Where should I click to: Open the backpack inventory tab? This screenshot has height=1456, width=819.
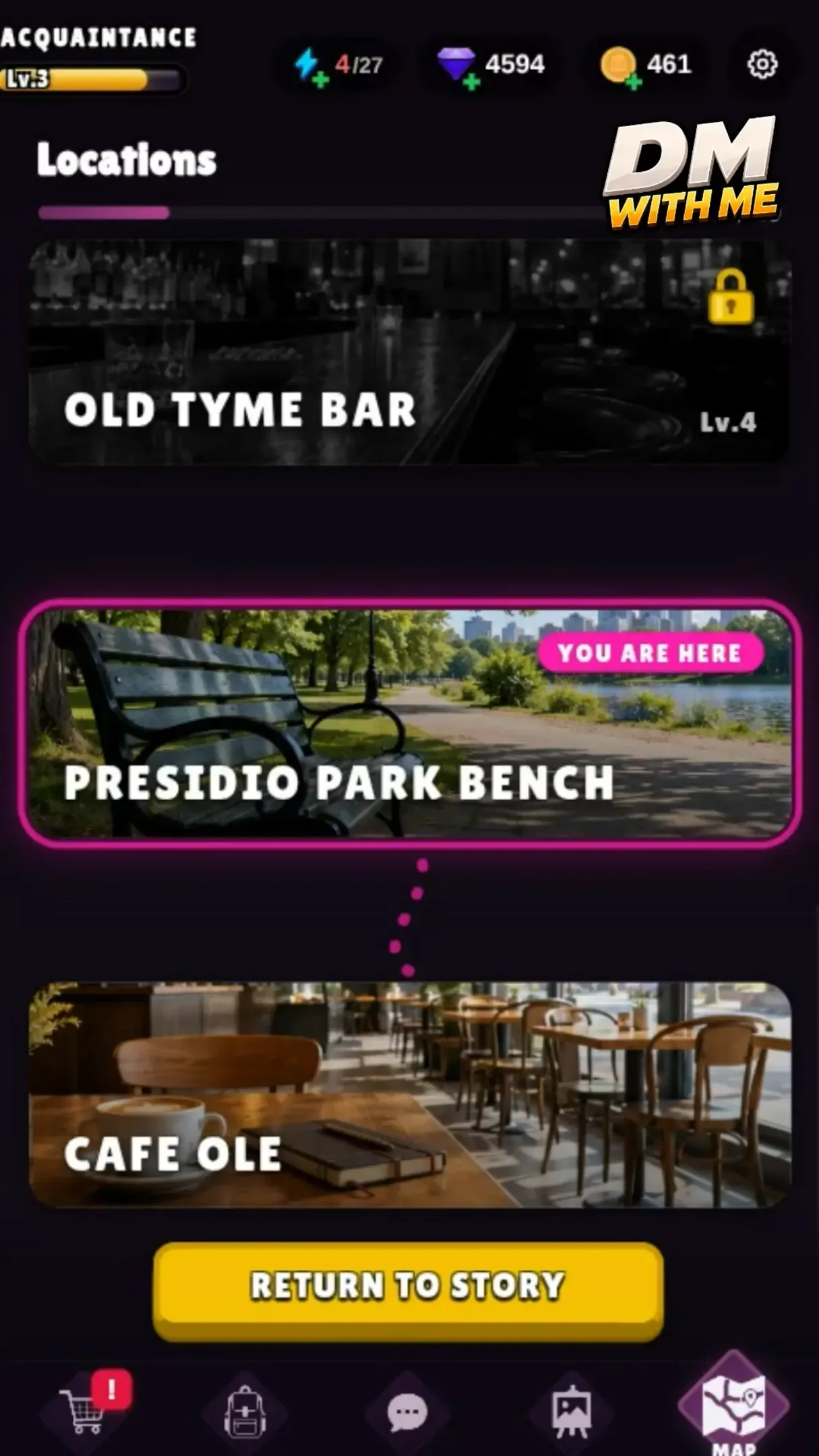(x=245, y=1410)
